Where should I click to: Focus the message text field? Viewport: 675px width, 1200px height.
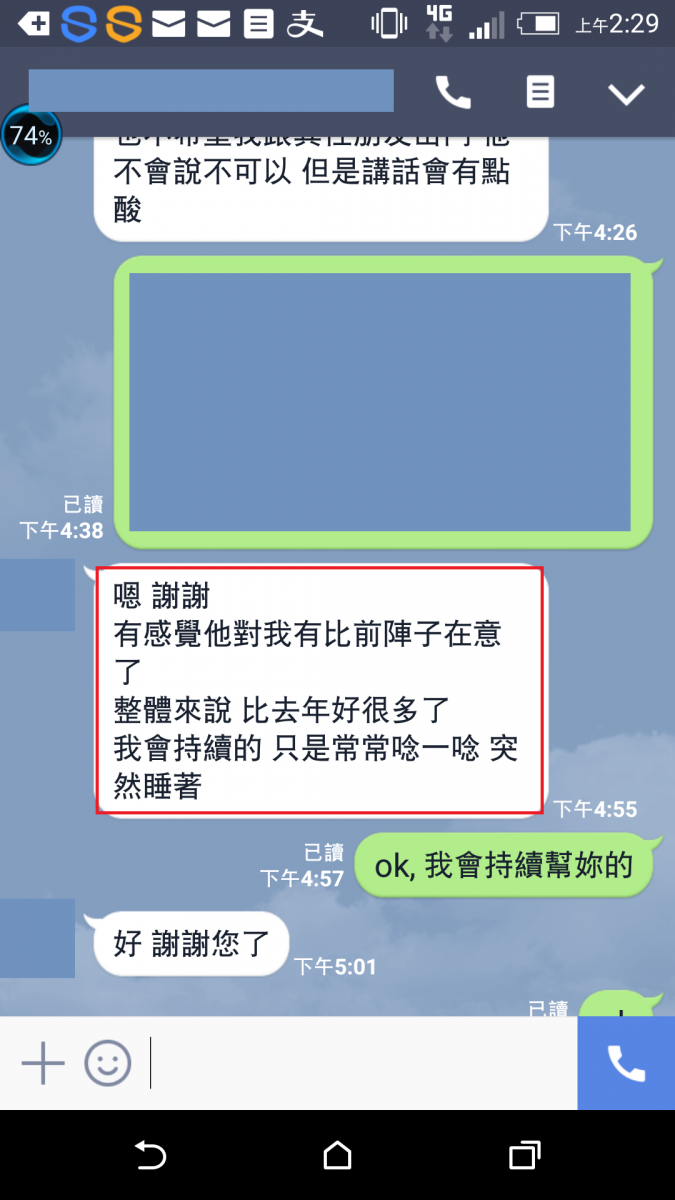tap(360, 1063)
